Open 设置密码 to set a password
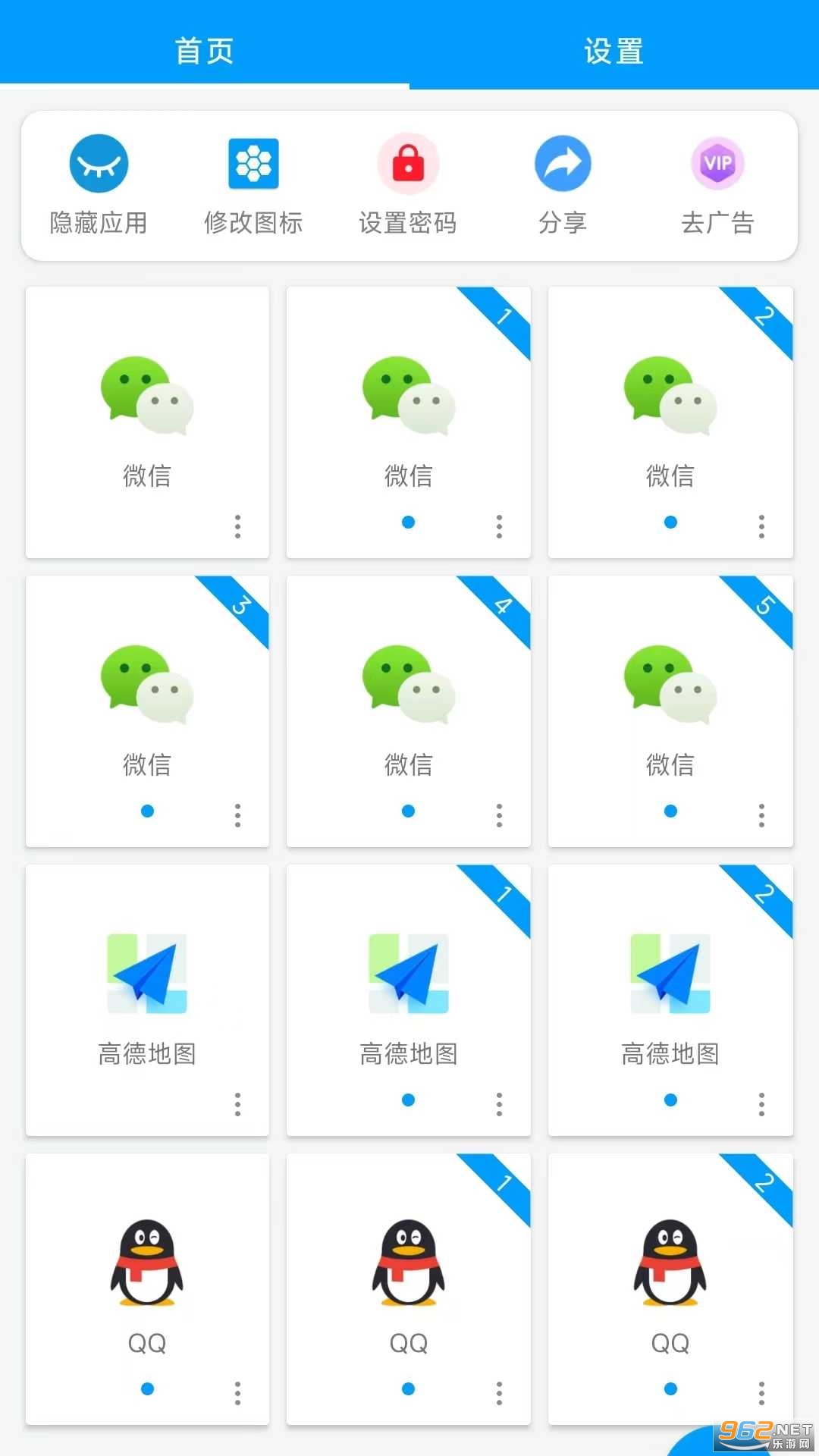The height and width of the screenshot is (1456, 819). point(407,182)
